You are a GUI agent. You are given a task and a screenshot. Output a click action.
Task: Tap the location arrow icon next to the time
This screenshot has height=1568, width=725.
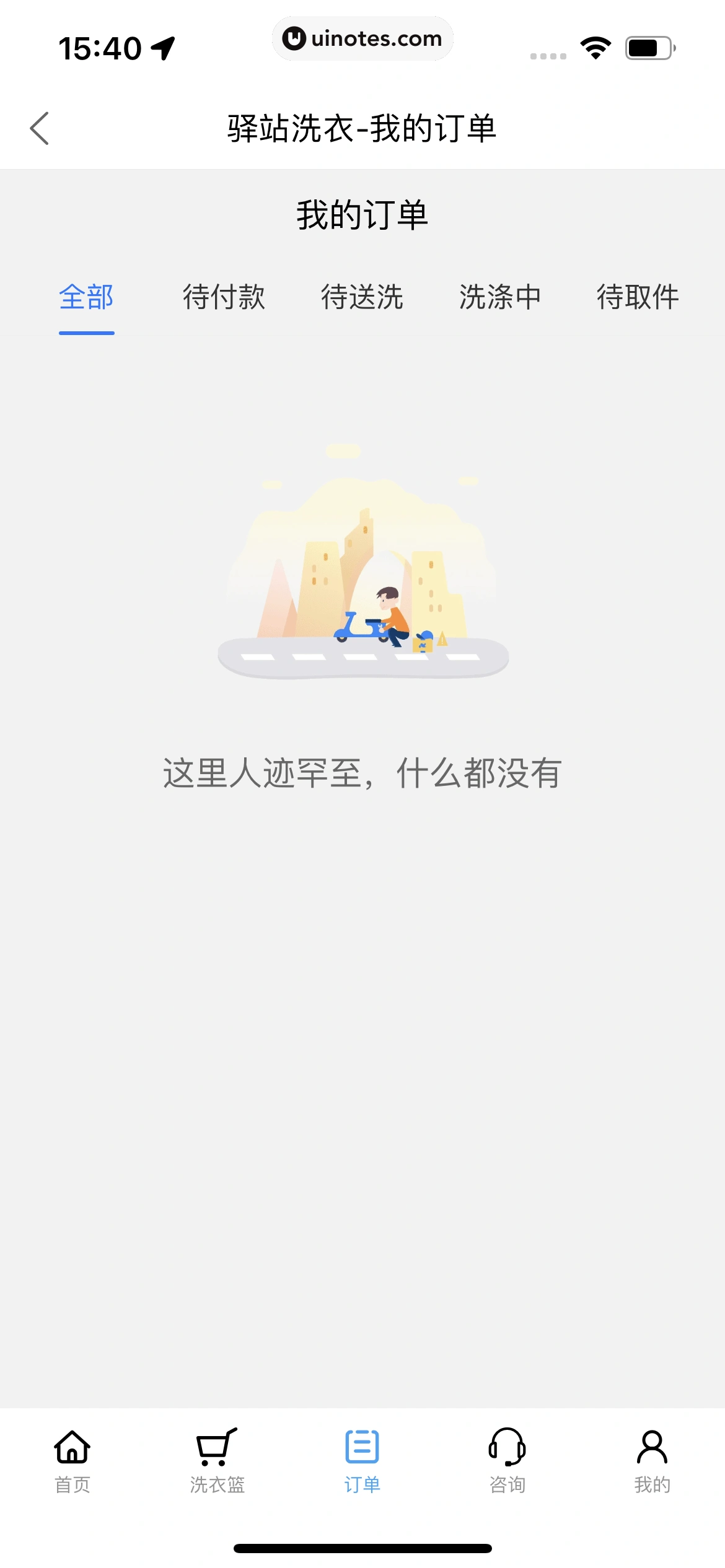(164, 46)
